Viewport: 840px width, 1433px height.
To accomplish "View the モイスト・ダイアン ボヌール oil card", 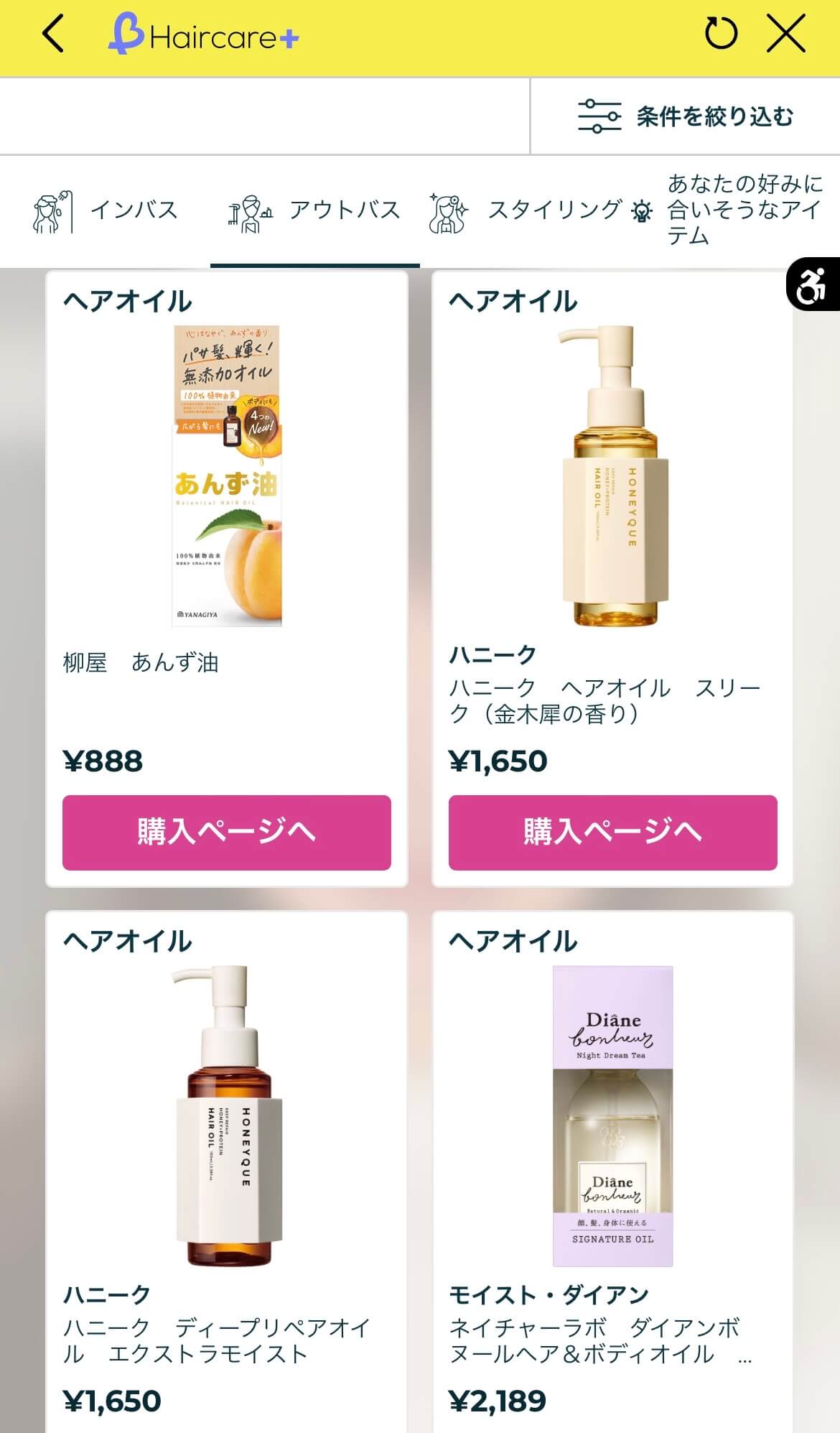I will (x=612, y=1149).
